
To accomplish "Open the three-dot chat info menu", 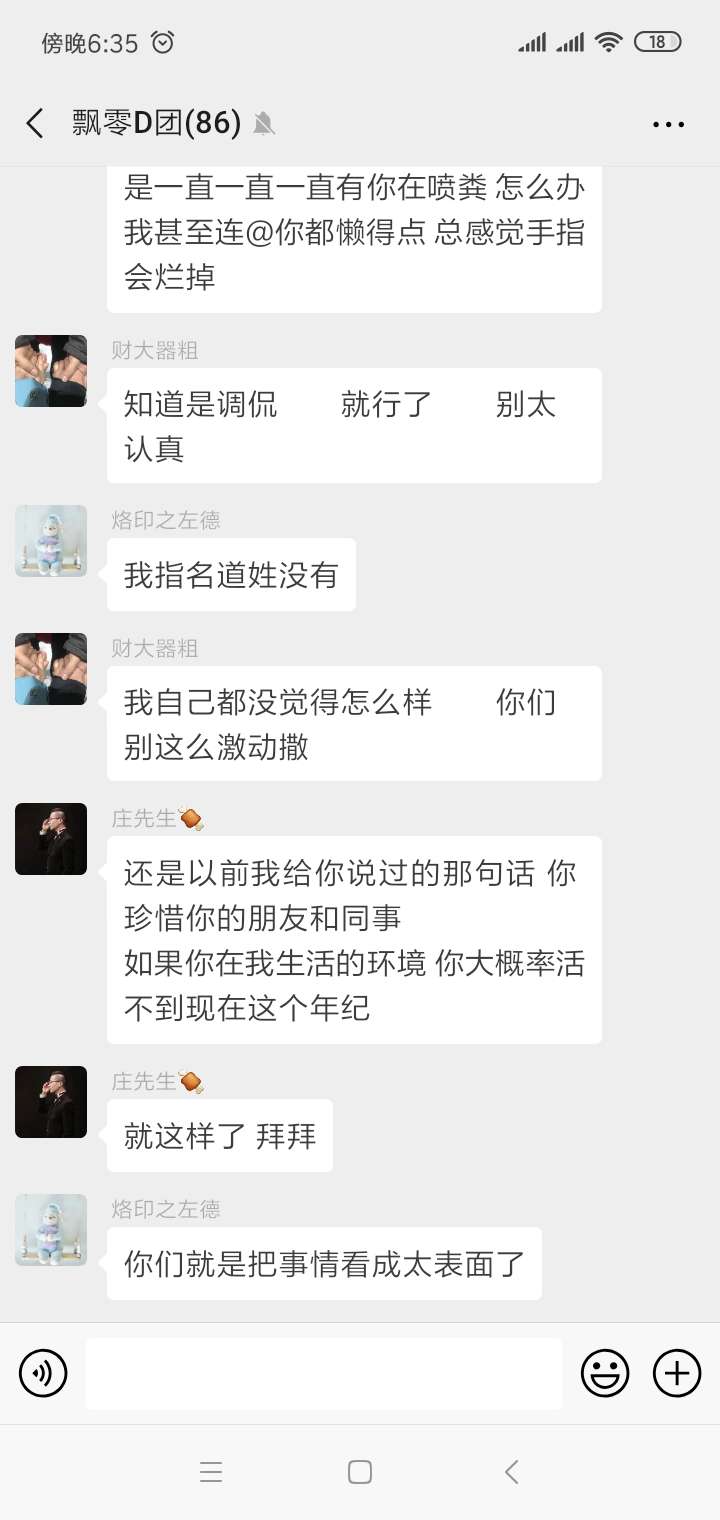I will [x=668, y=125].
